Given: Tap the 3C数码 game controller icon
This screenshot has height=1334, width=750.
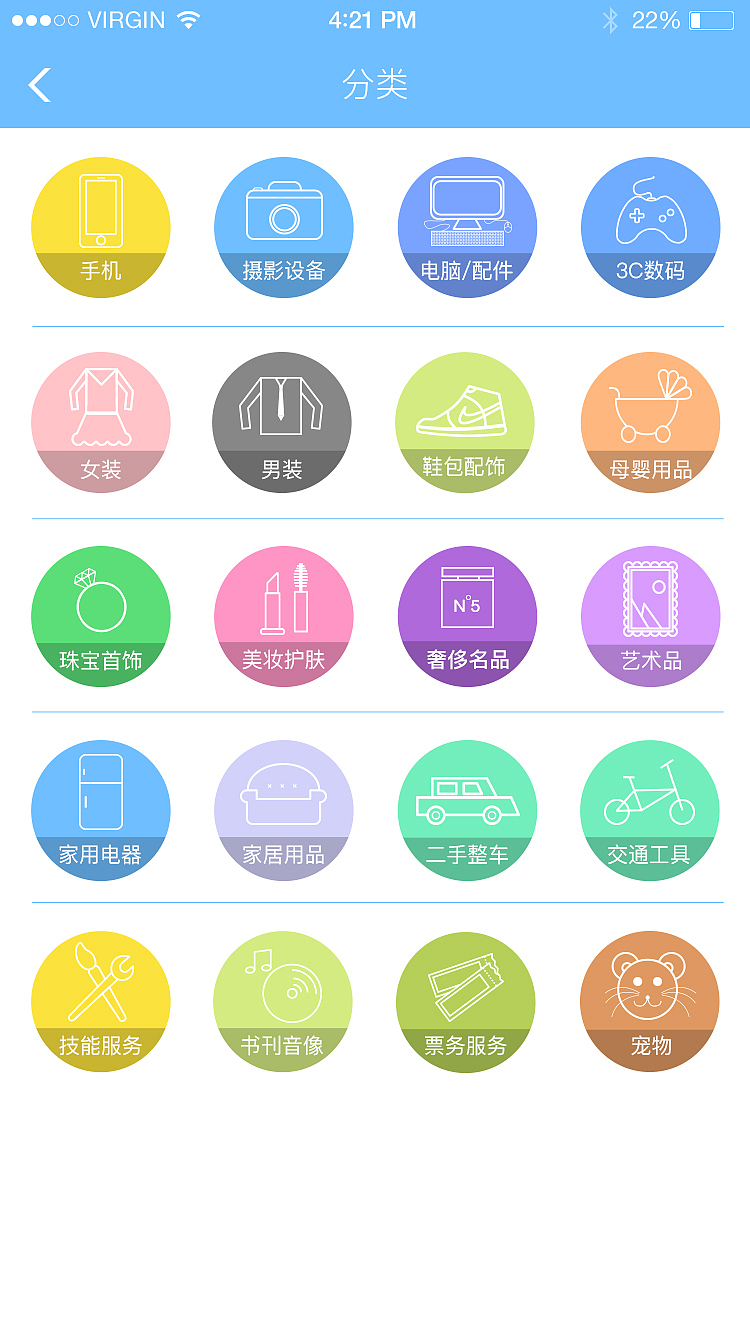Looking at the screenshot, I should pos(650,226).
